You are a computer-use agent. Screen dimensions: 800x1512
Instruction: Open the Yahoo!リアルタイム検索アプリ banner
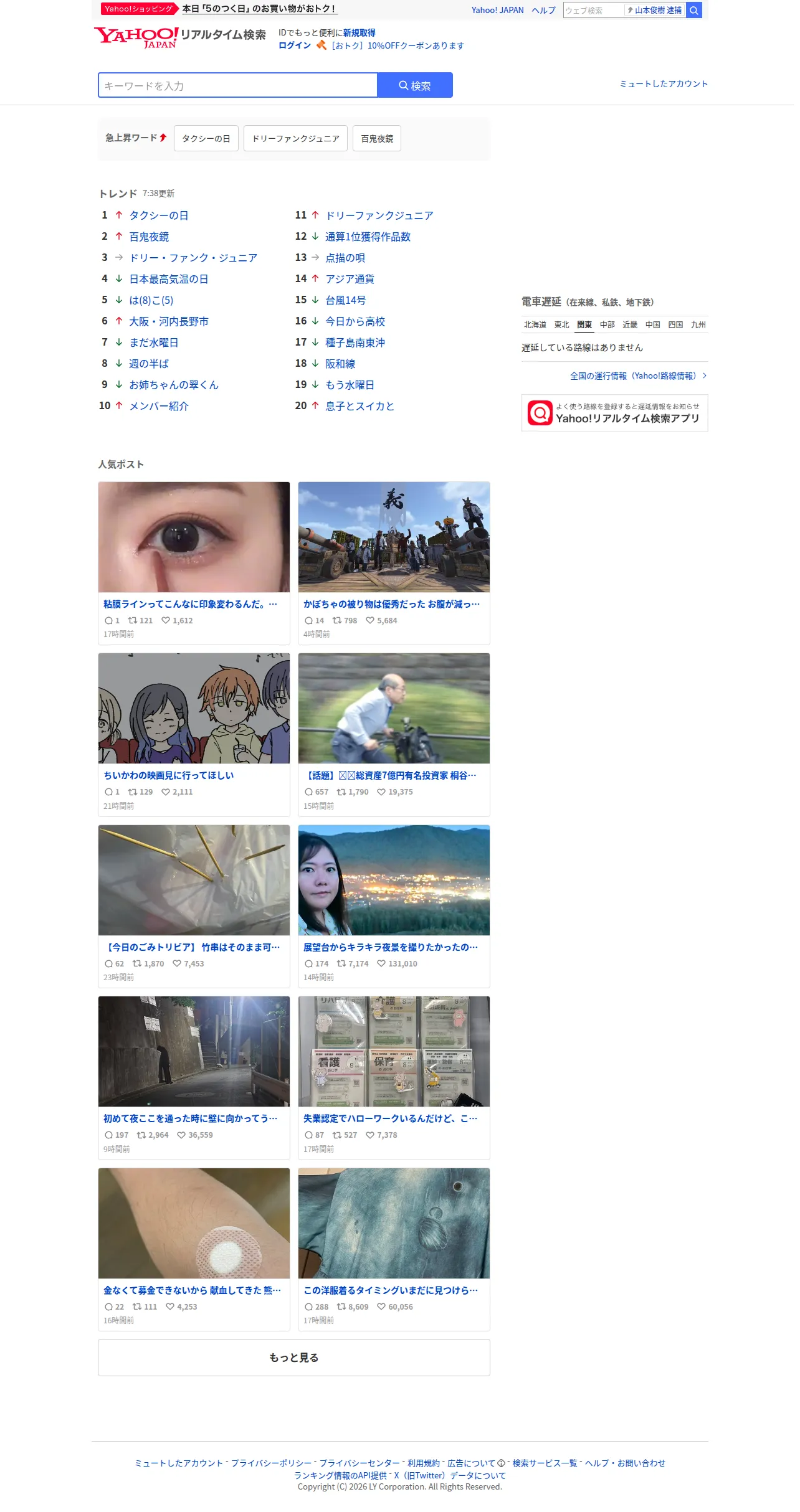615,413
